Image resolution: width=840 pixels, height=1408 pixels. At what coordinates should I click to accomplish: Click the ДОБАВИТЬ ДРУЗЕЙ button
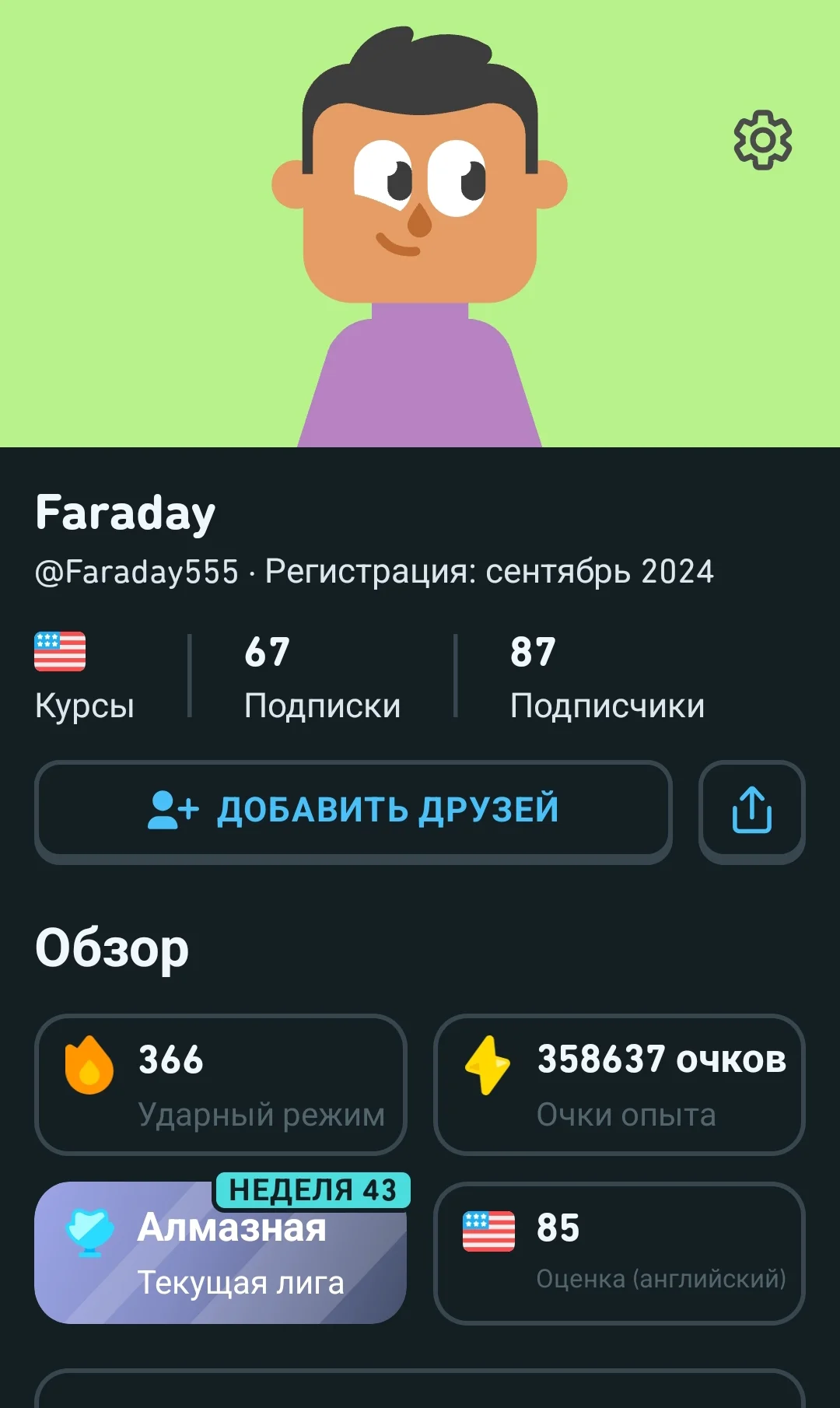tap(352, 810)
